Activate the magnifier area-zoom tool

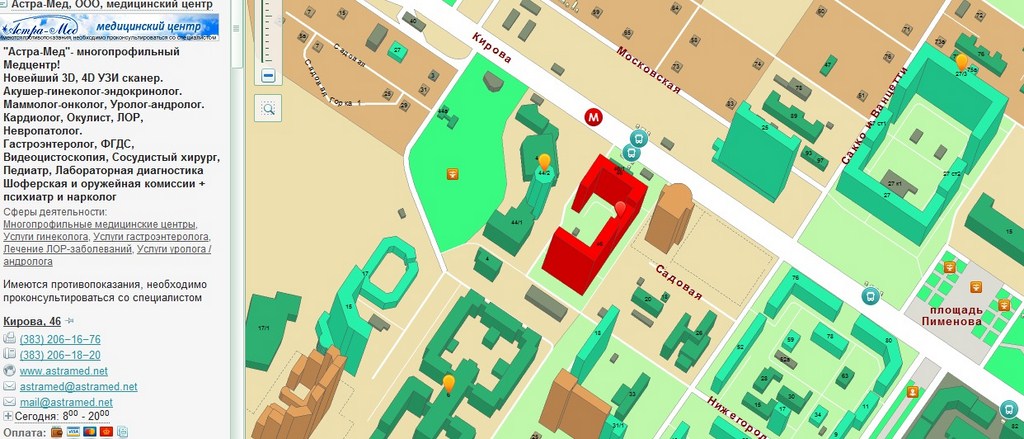pyautogui.click(x=268, y=108)
